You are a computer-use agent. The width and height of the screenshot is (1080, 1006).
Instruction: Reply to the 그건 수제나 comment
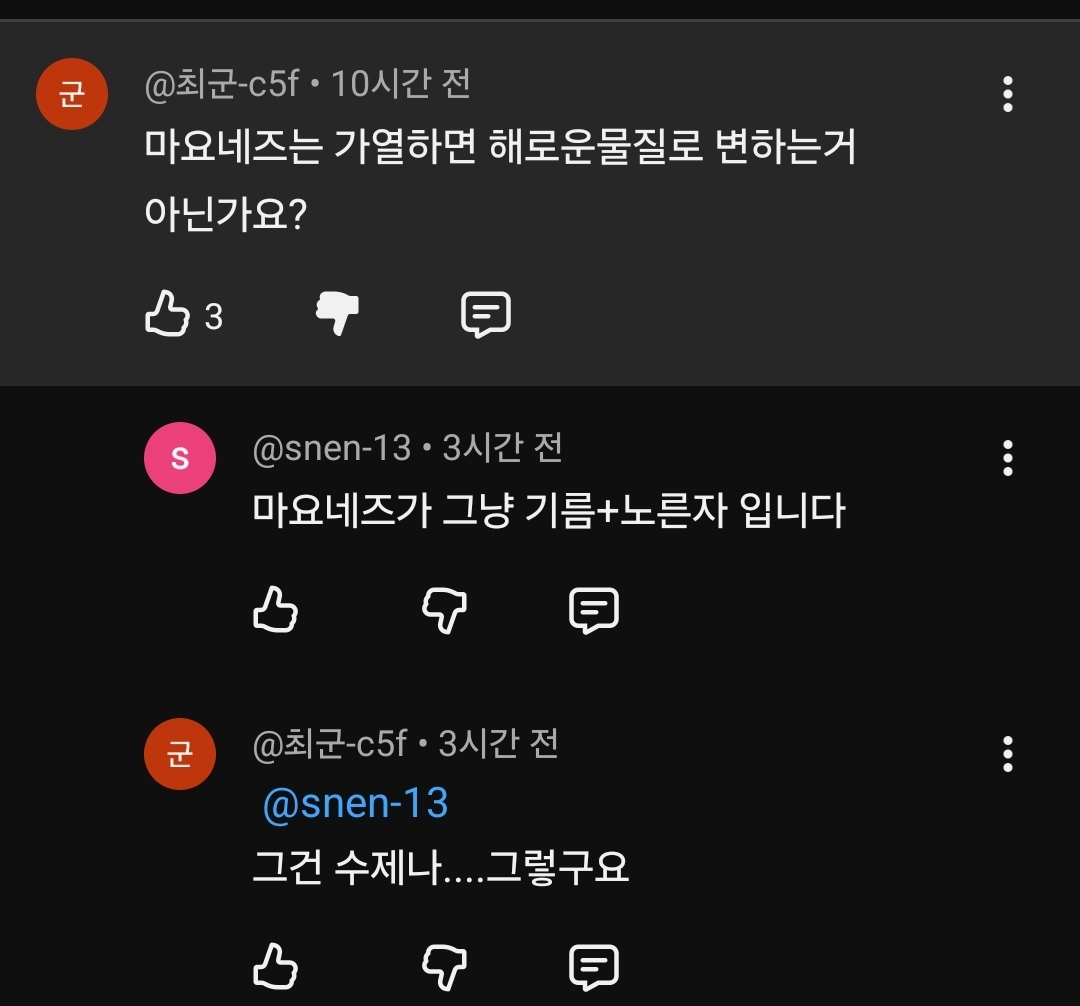click(x=594, y=967)
